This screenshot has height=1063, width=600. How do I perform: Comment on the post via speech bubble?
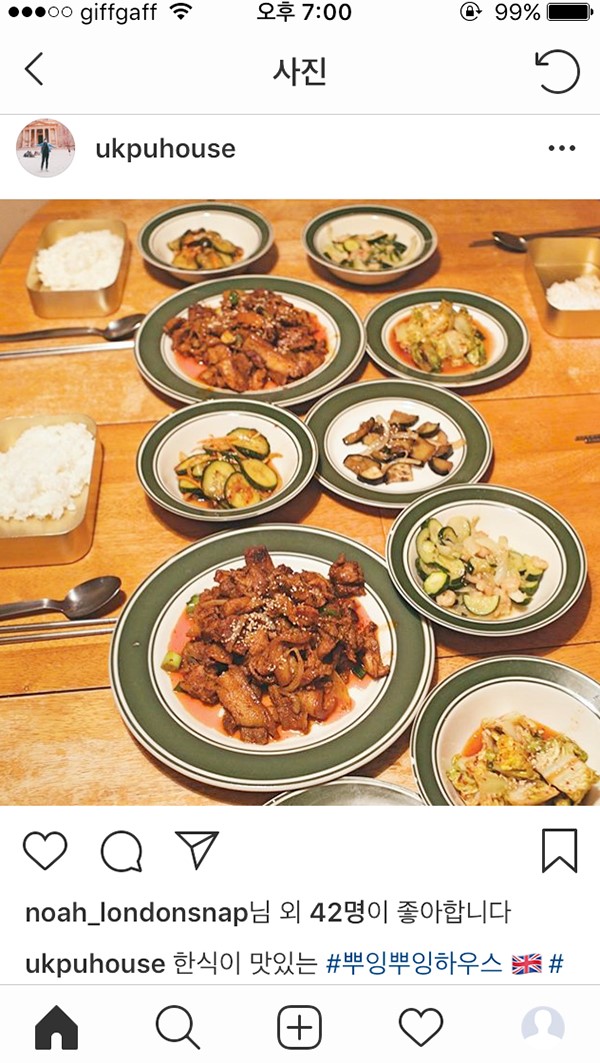121,850
